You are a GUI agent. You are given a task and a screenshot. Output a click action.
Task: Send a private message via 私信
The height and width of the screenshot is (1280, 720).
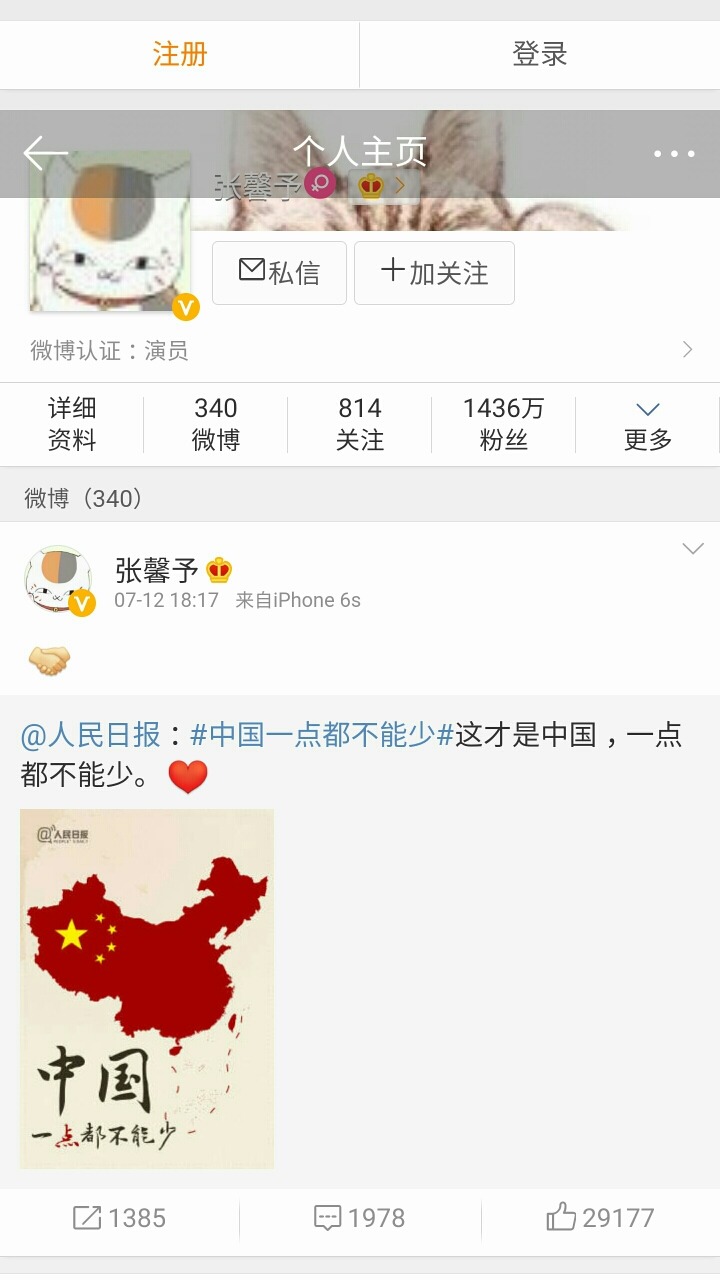click(279, 272)
